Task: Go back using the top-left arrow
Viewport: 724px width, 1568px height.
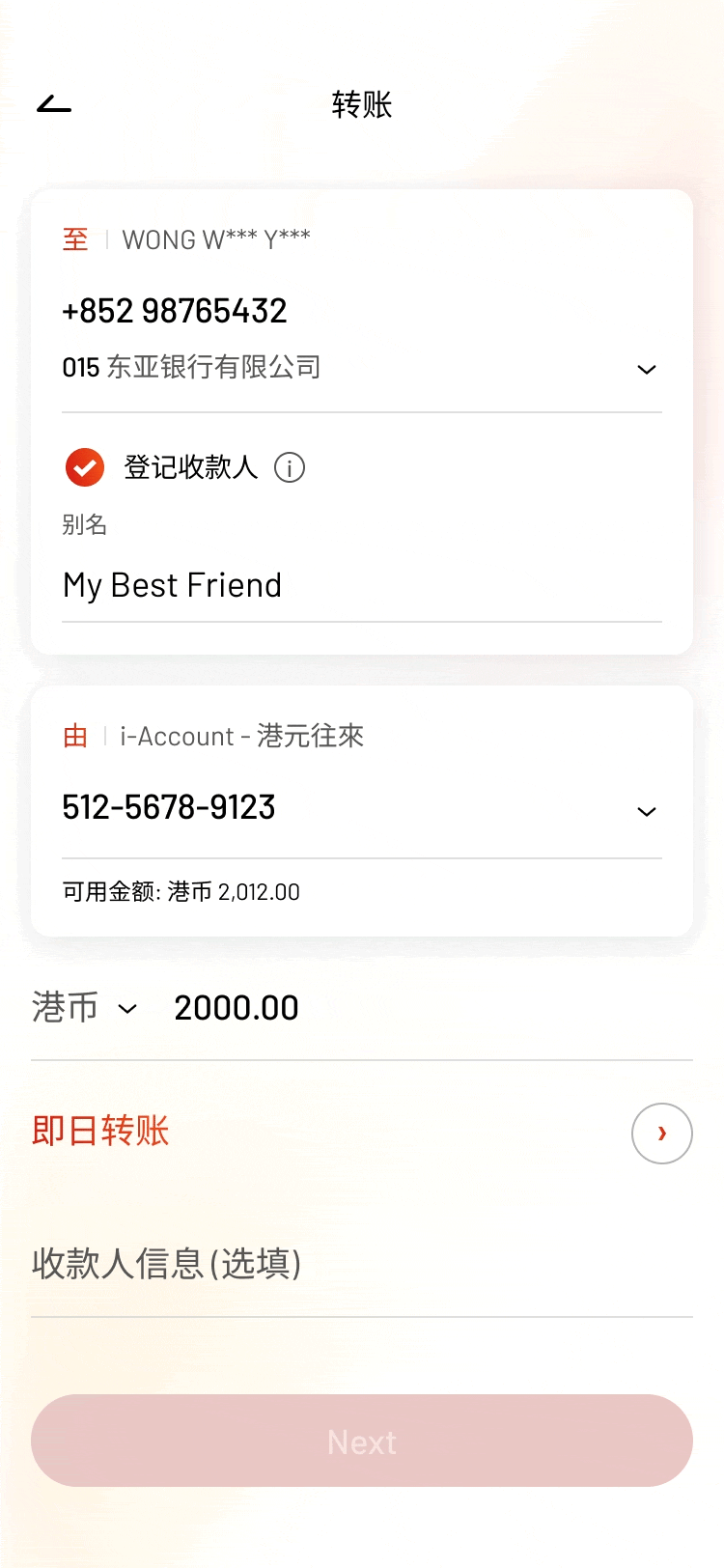Action: point(54,103)
